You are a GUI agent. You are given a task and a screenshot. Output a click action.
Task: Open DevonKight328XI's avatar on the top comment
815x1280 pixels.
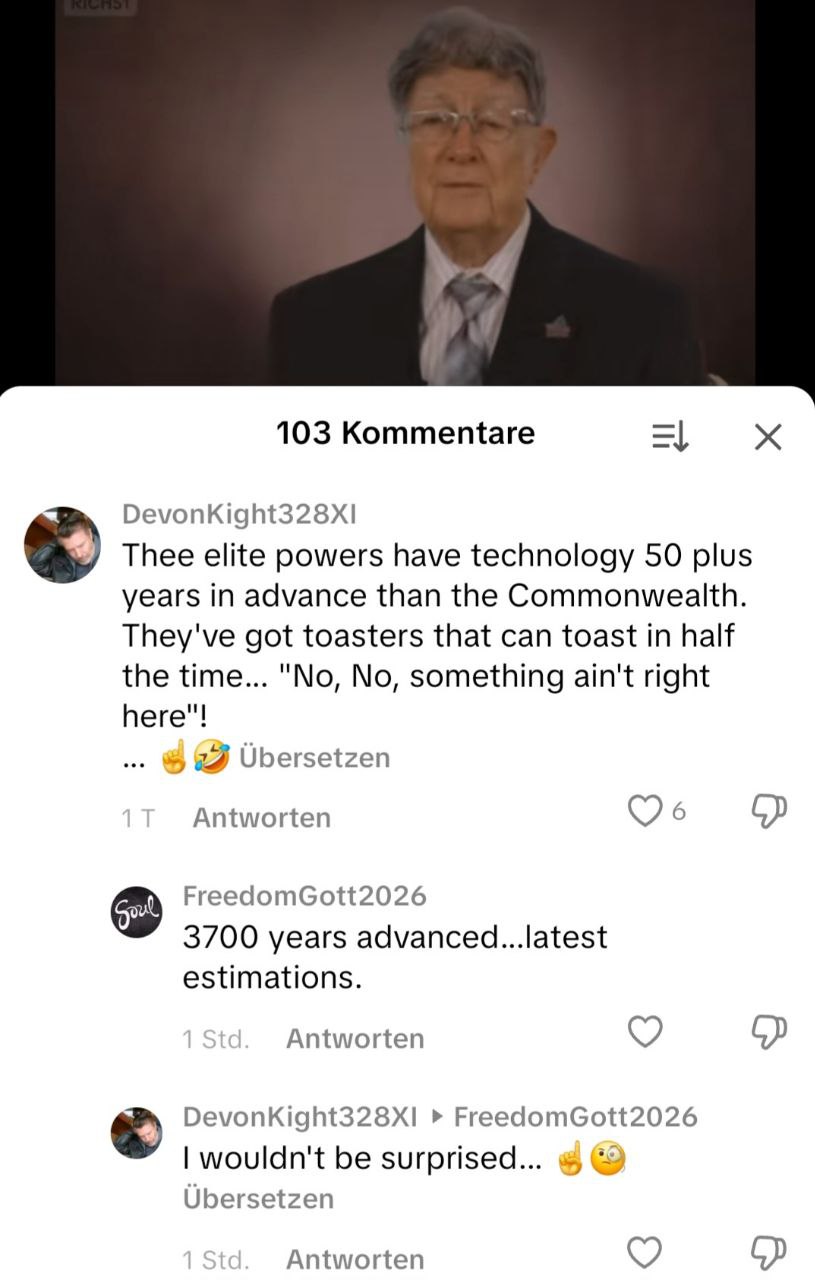tap(62, 545)
